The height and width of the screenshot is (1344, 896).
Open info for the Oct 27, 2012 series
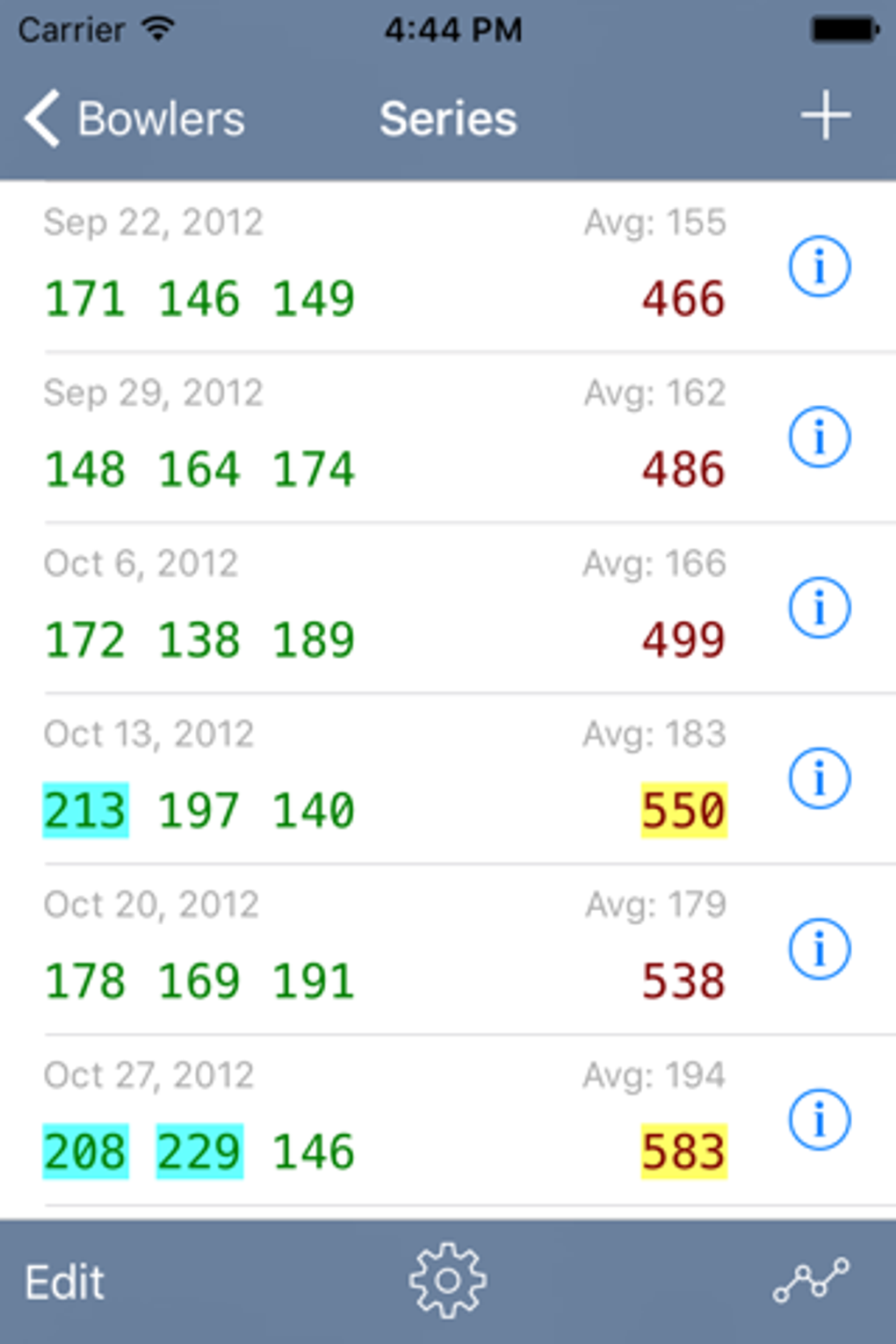coord(819,1119)
